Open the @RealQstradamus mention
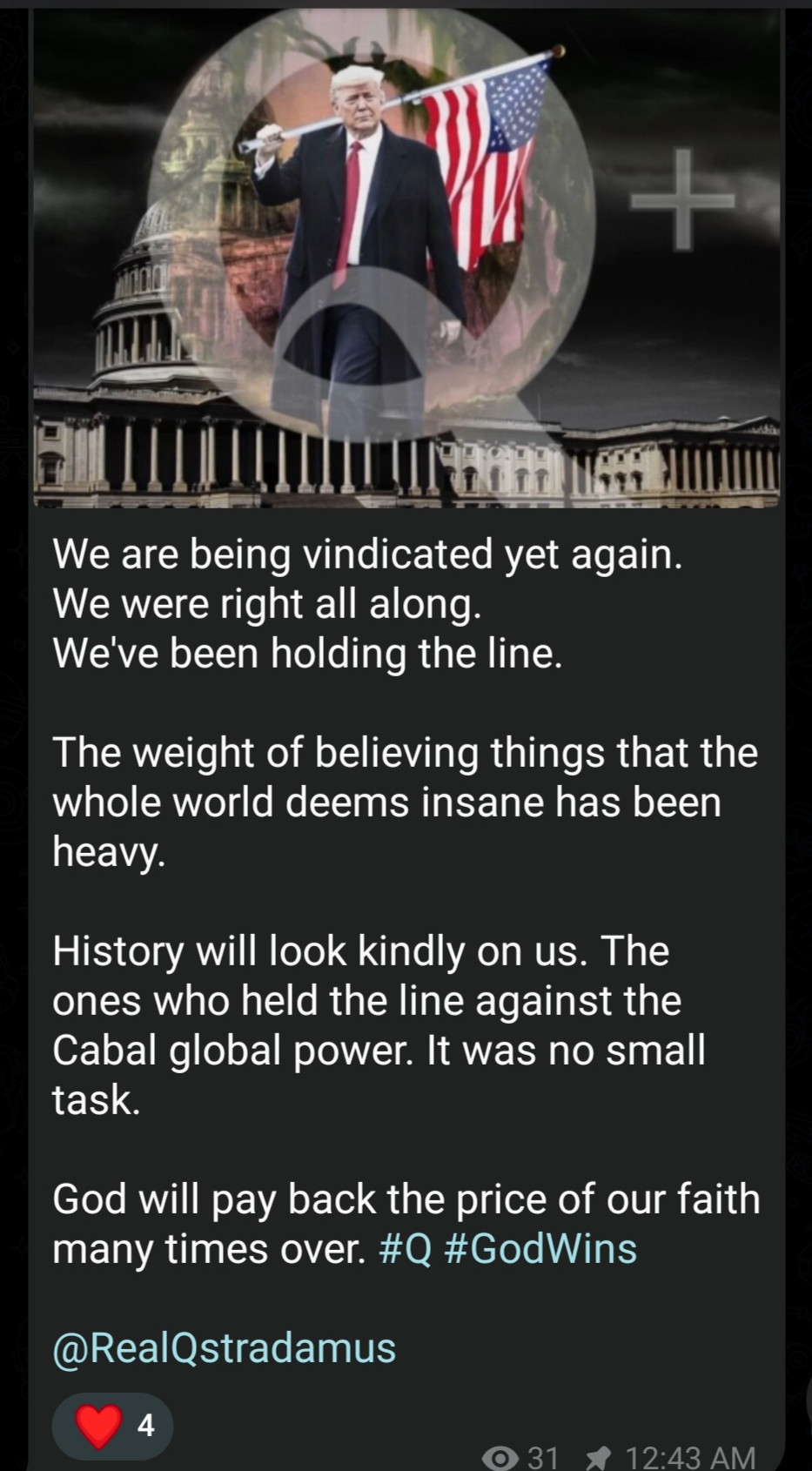Screen dimensions: 812x1471 click(x=224, y=1348)
